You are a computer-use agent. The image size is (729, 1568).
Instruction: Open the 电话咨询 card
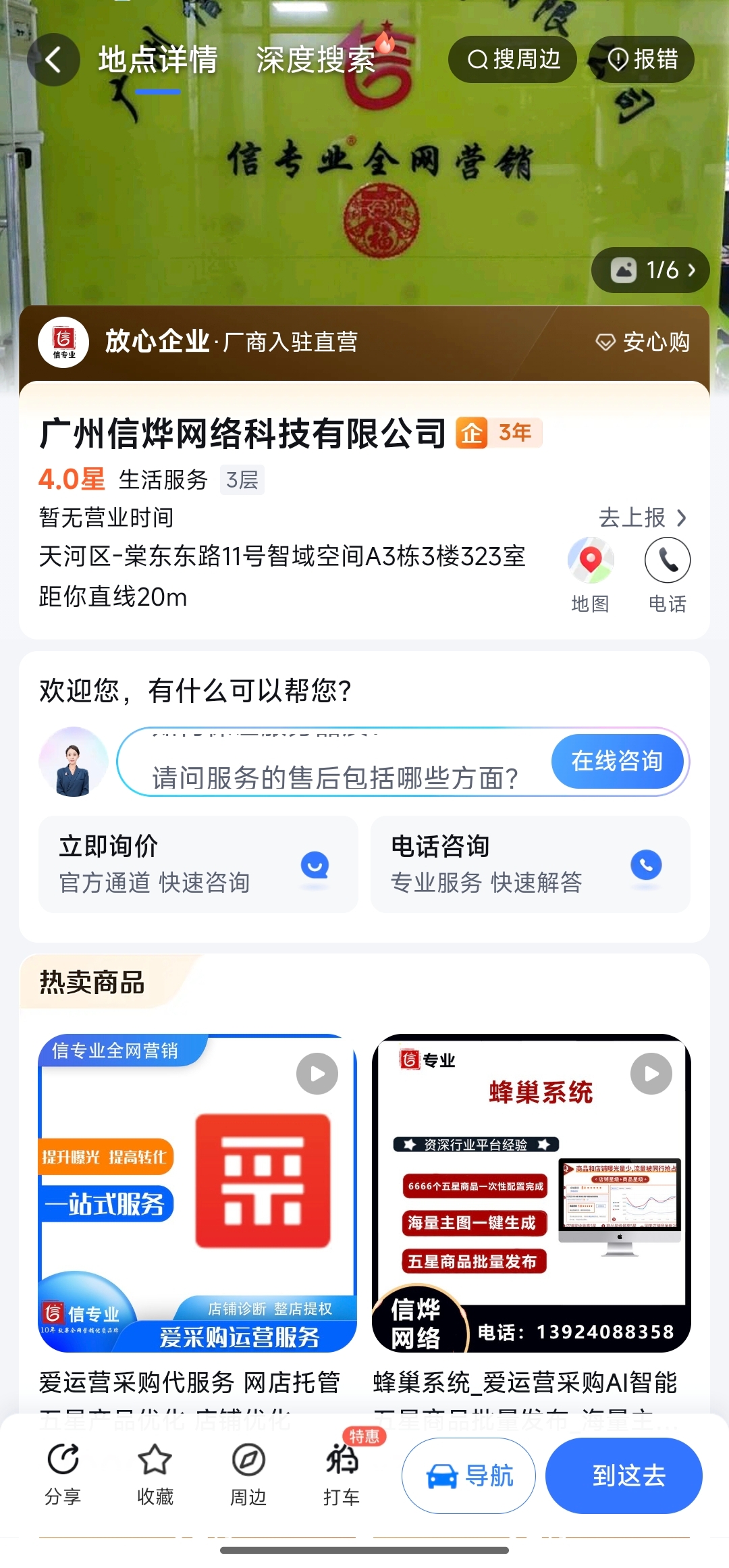pos(530,864)
